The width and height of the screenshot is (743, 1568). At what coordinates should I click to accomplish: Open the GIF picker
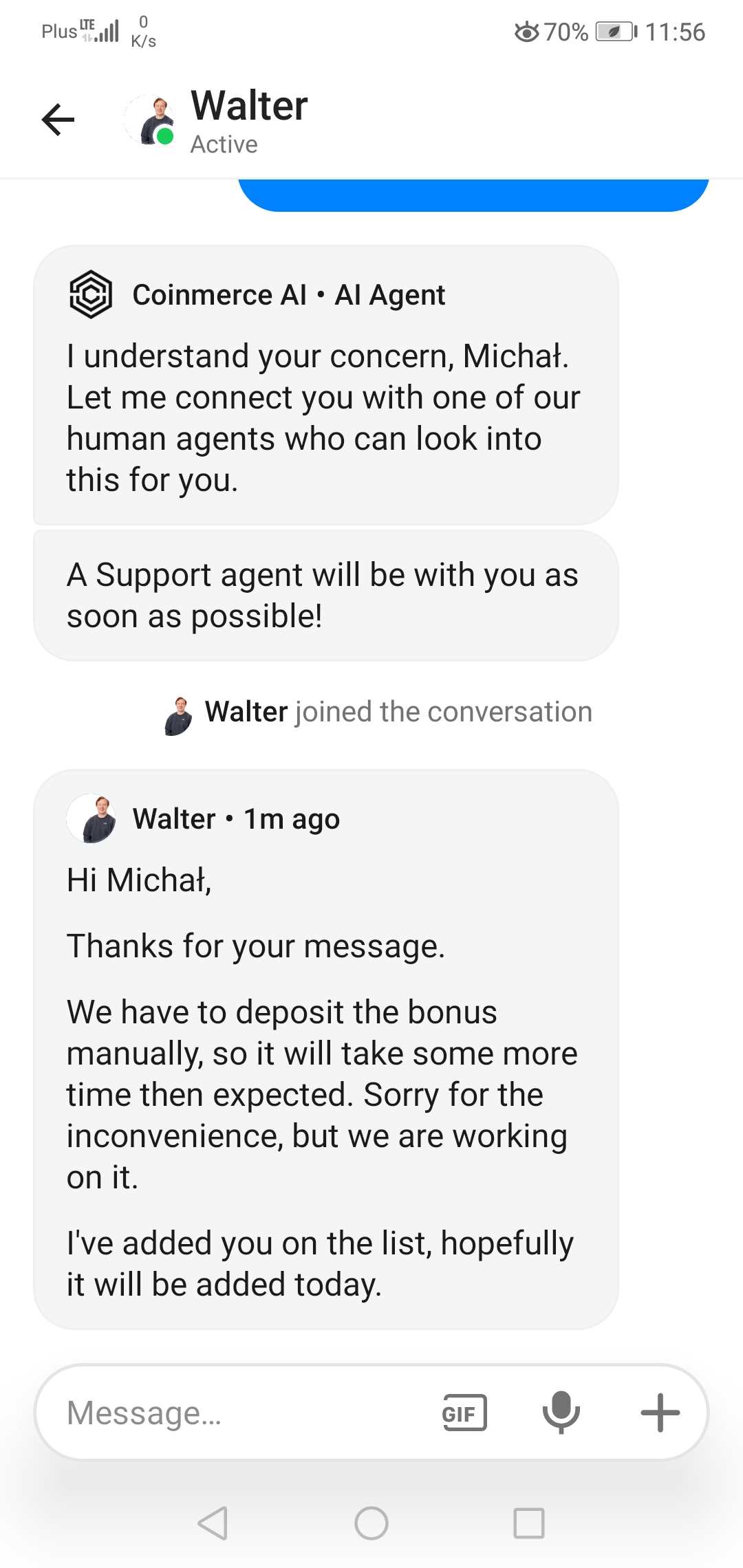click(464, 1413)
